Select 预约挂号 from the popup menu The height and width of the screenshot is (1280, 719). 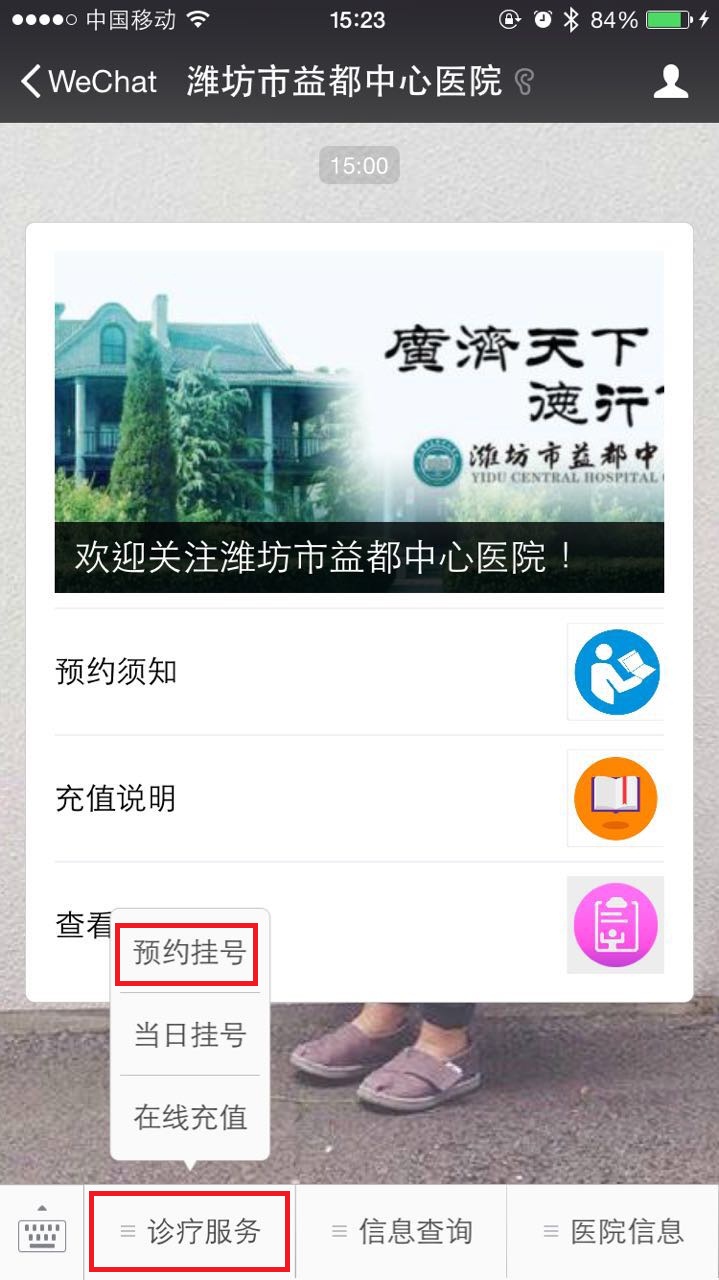(x=189, y=953)
